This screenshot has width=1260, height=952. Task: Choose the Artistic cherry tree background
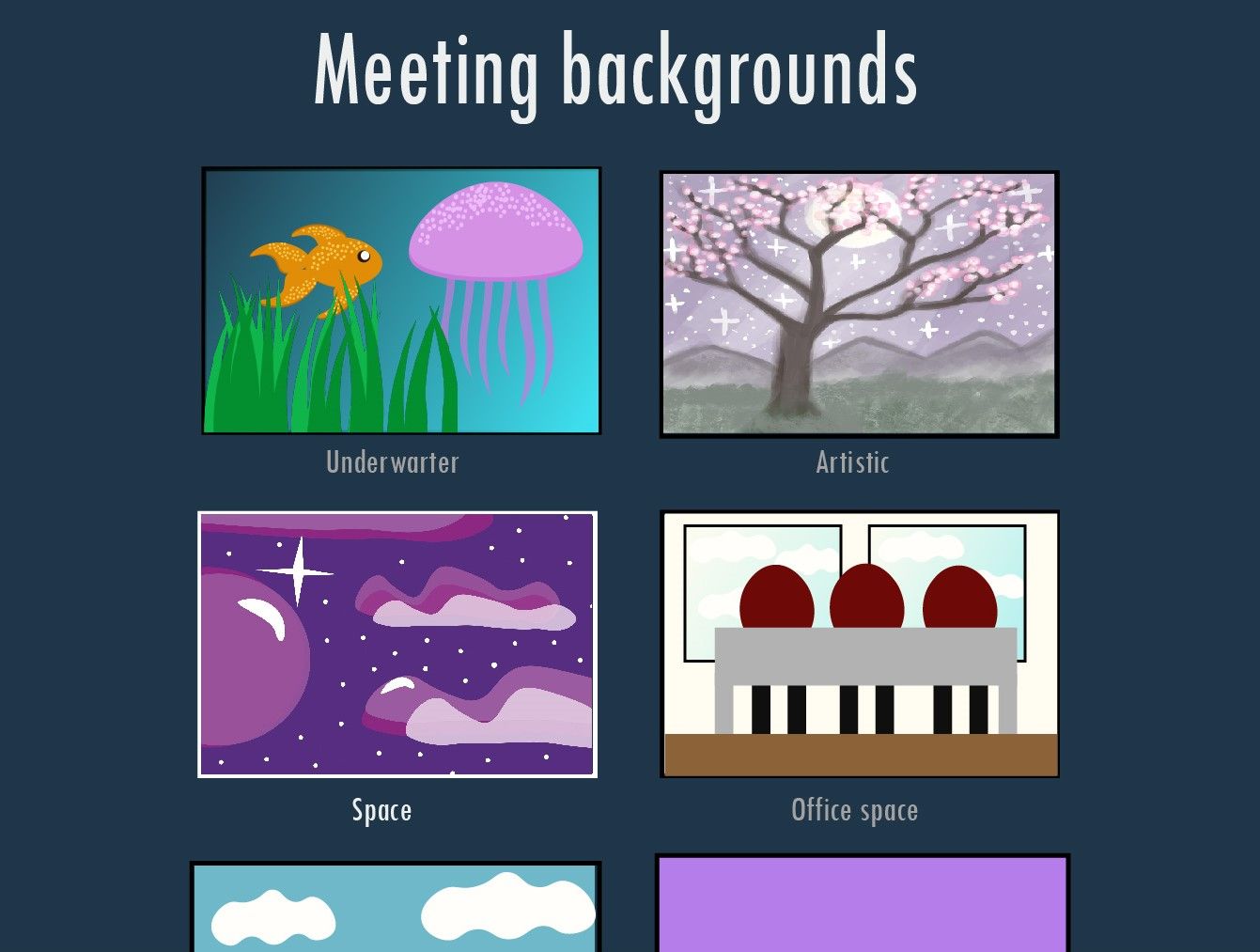[859, 304]
